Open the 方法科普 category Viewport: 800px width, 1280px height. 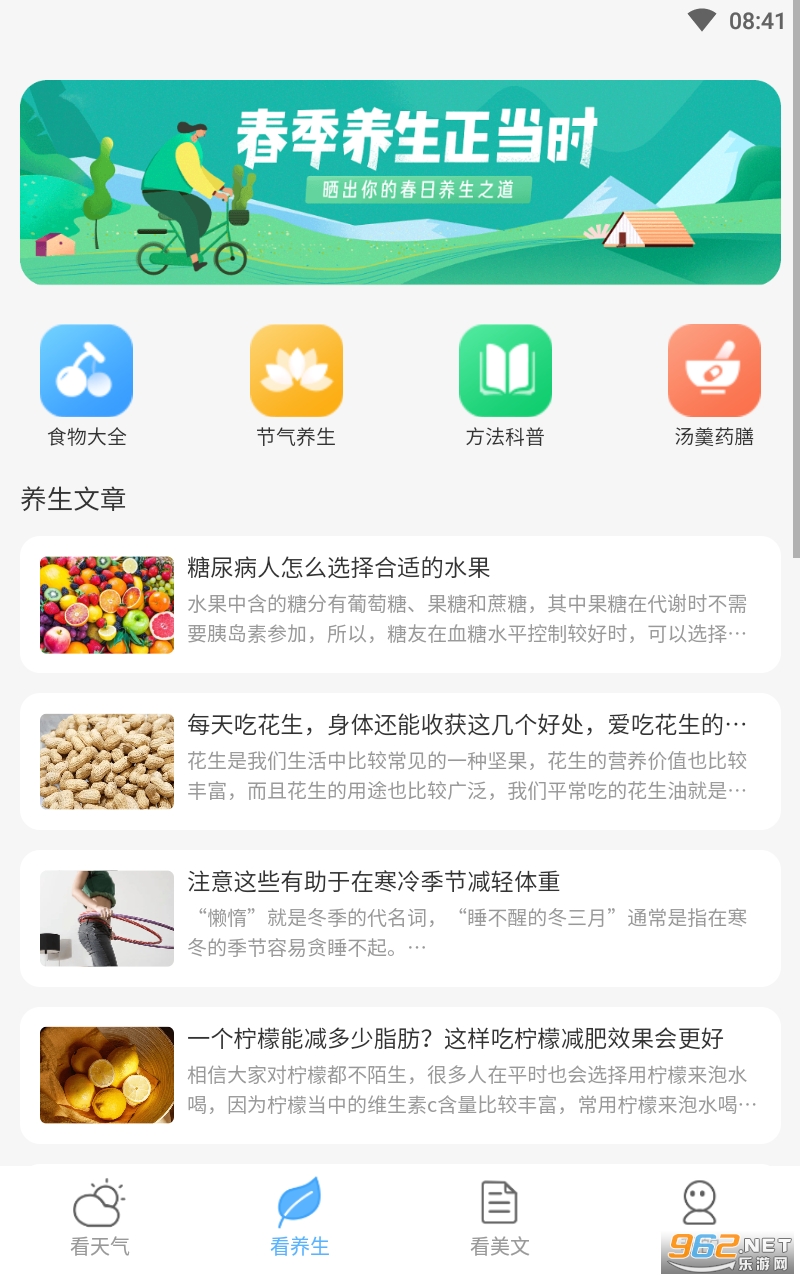pyautogui.click(x=505, y=385)
